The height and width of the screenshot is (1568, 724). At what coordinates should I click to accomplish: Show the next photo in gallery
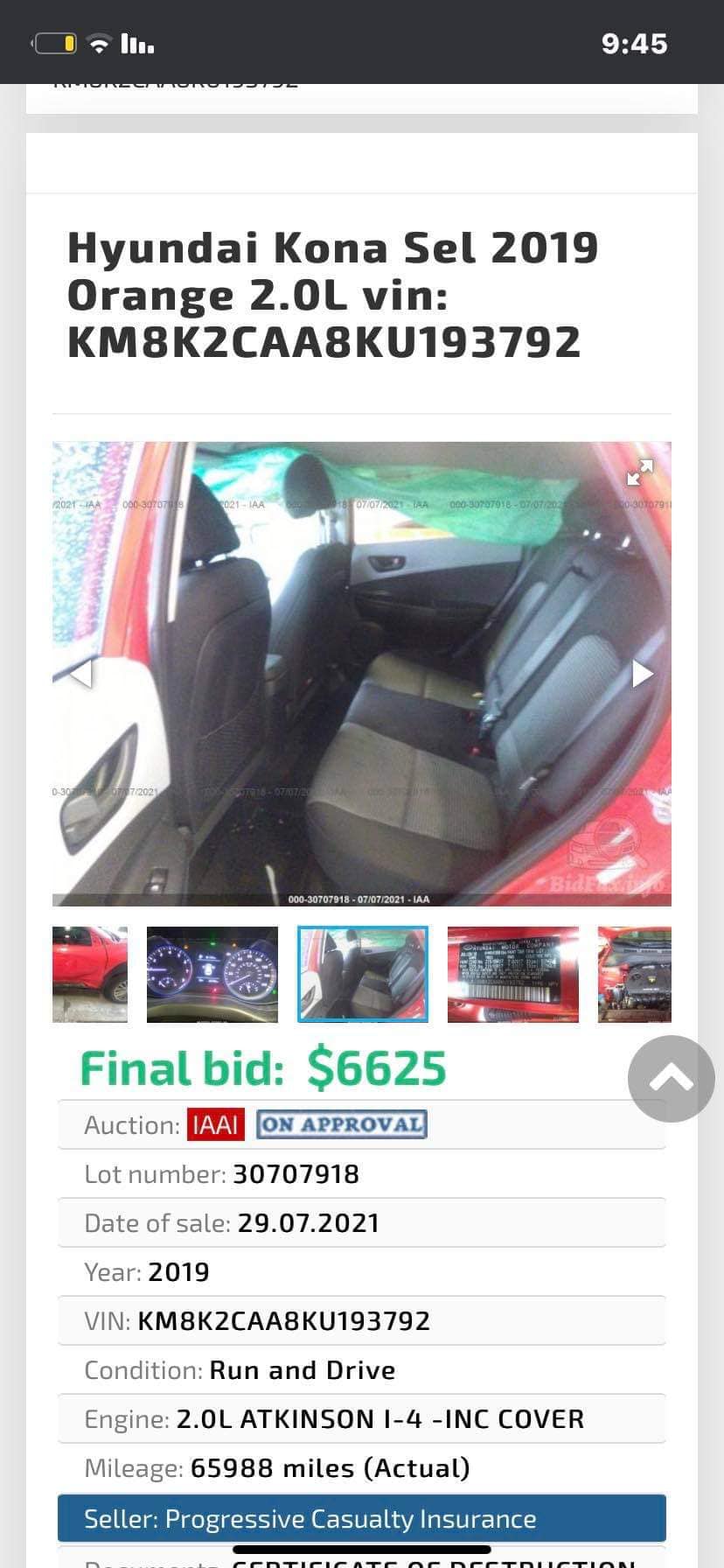point(643,674)
